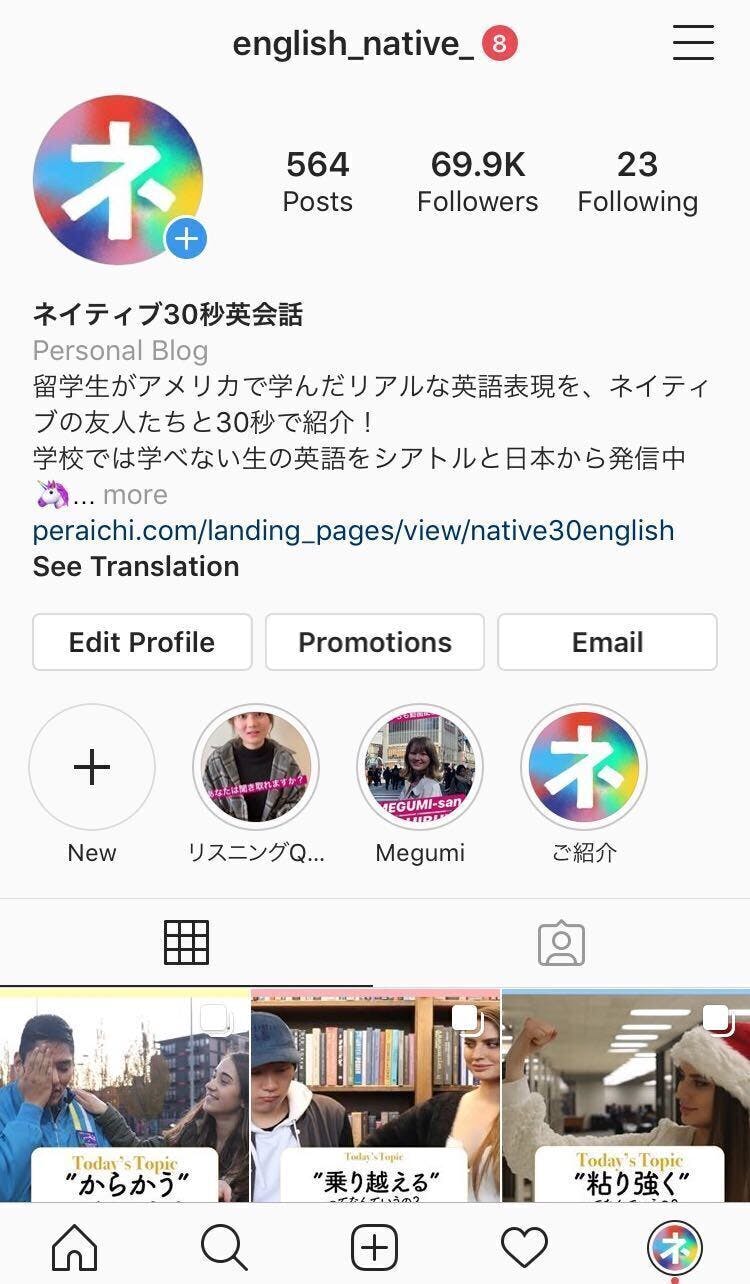Open the Following list
Viewport: 750px width, 1284px height.
[x=637, y=181]
